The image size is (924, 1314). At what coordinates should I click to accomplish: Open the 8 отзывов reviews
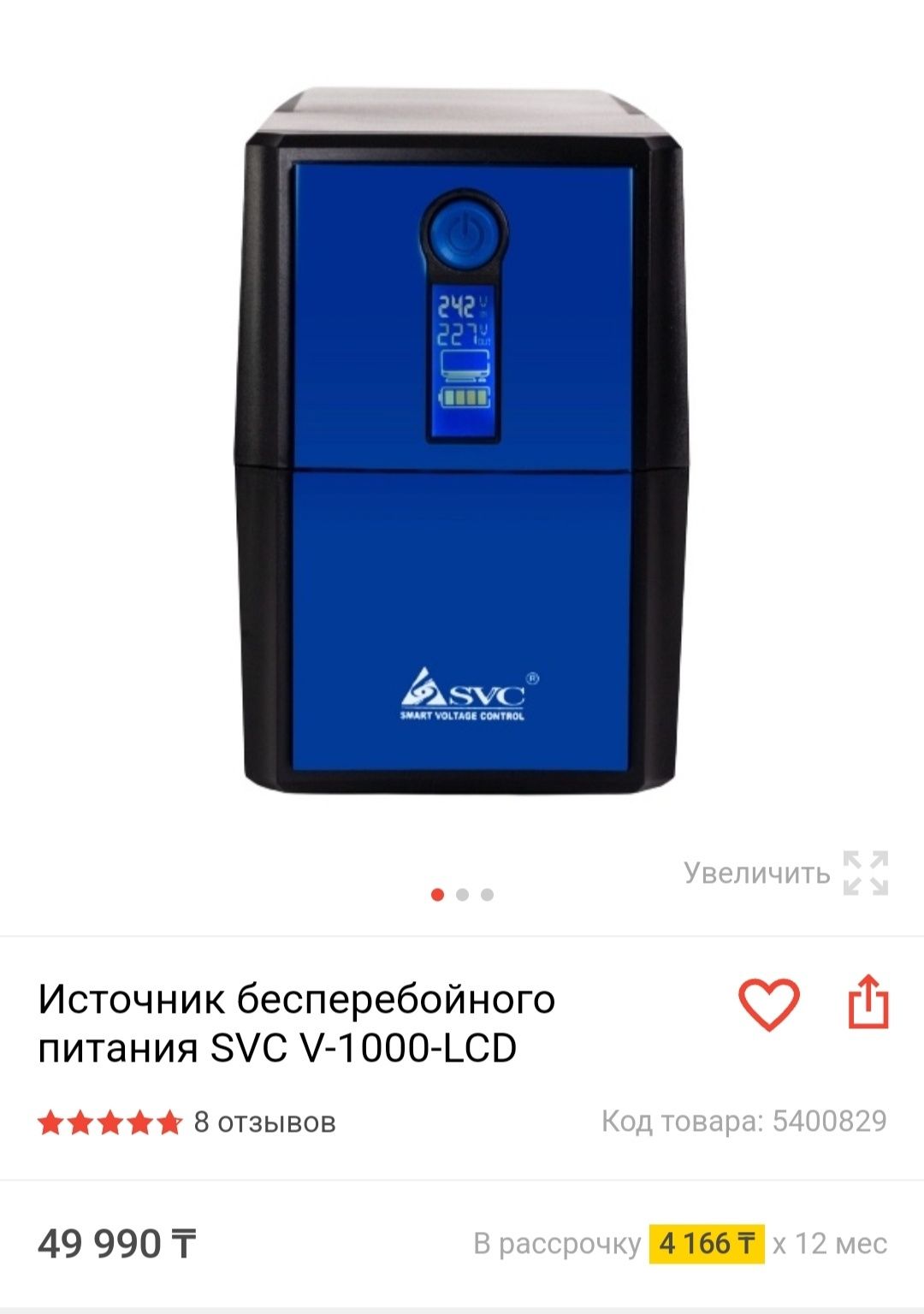[264, 1122]
